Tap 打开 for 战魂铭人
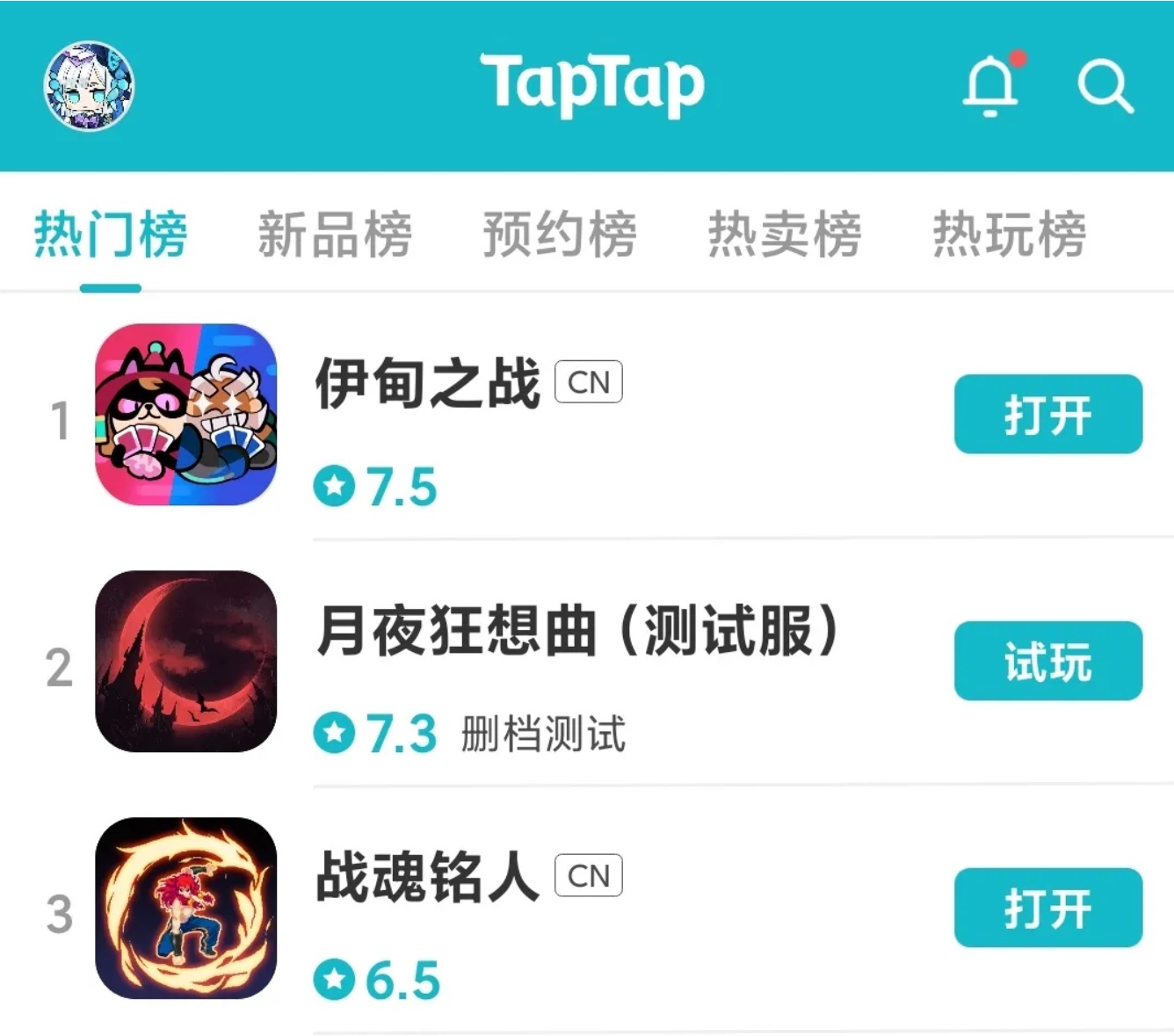This screenshot has height=1036, width=1174. click(1047, 909)
